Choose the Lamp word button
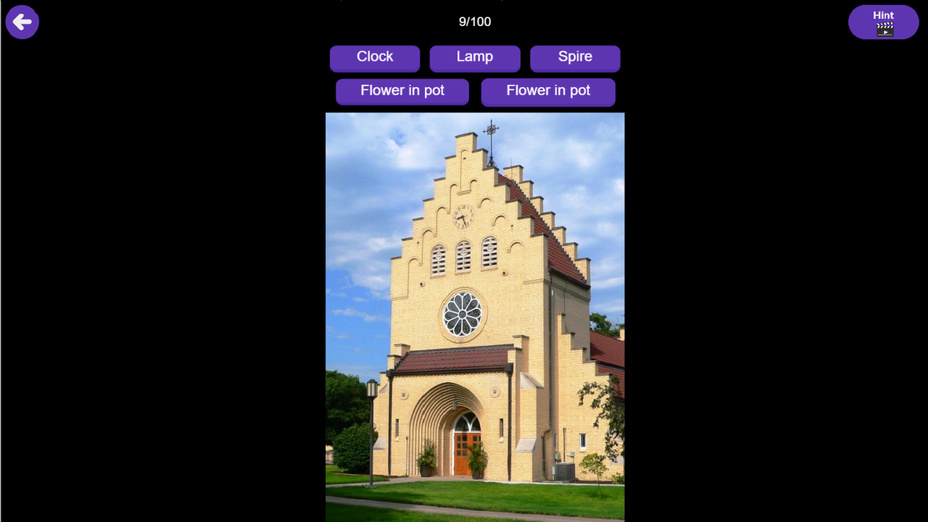The height and width of the screenshot is (522, 928). [x=475, y=58]
